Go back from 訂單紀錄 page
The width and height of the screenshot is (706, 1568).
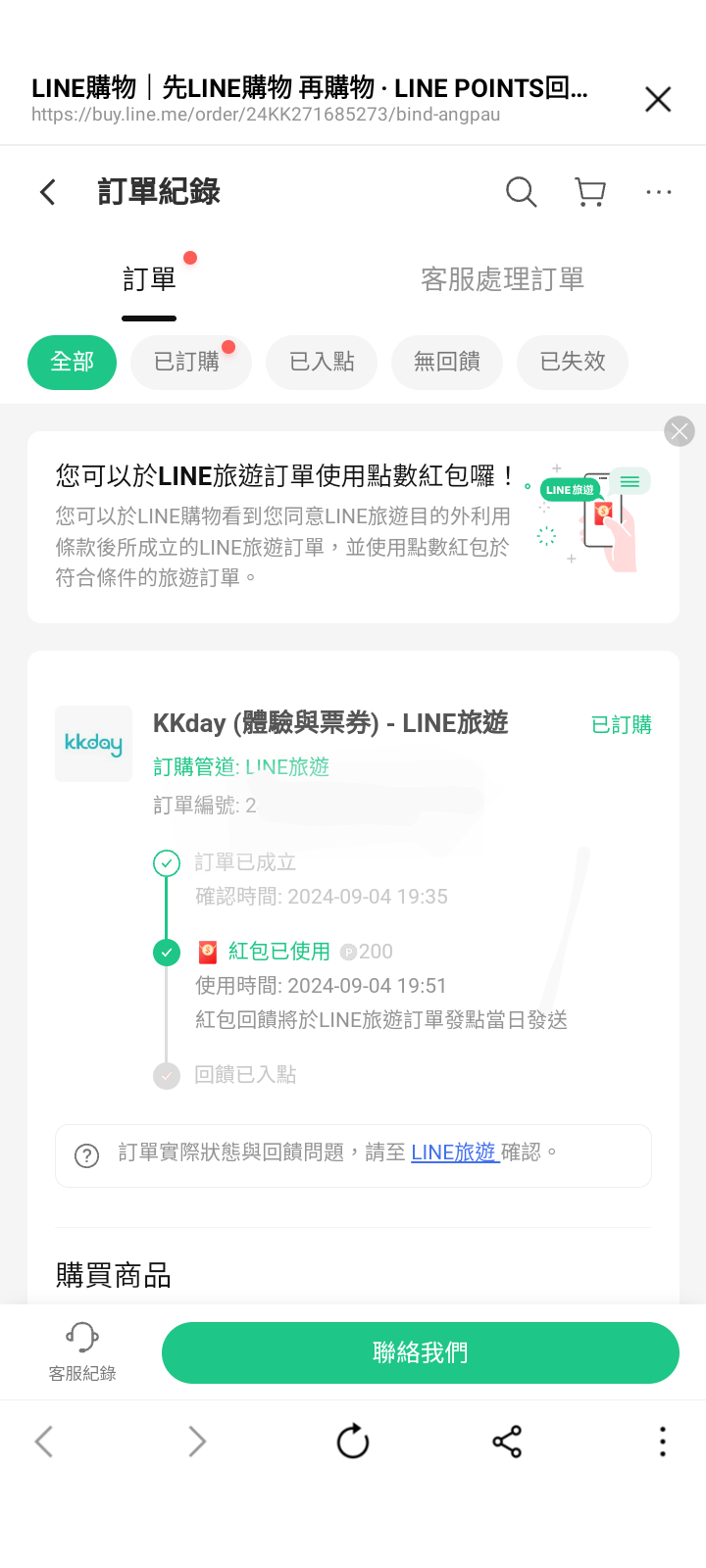tap(48, 192)
